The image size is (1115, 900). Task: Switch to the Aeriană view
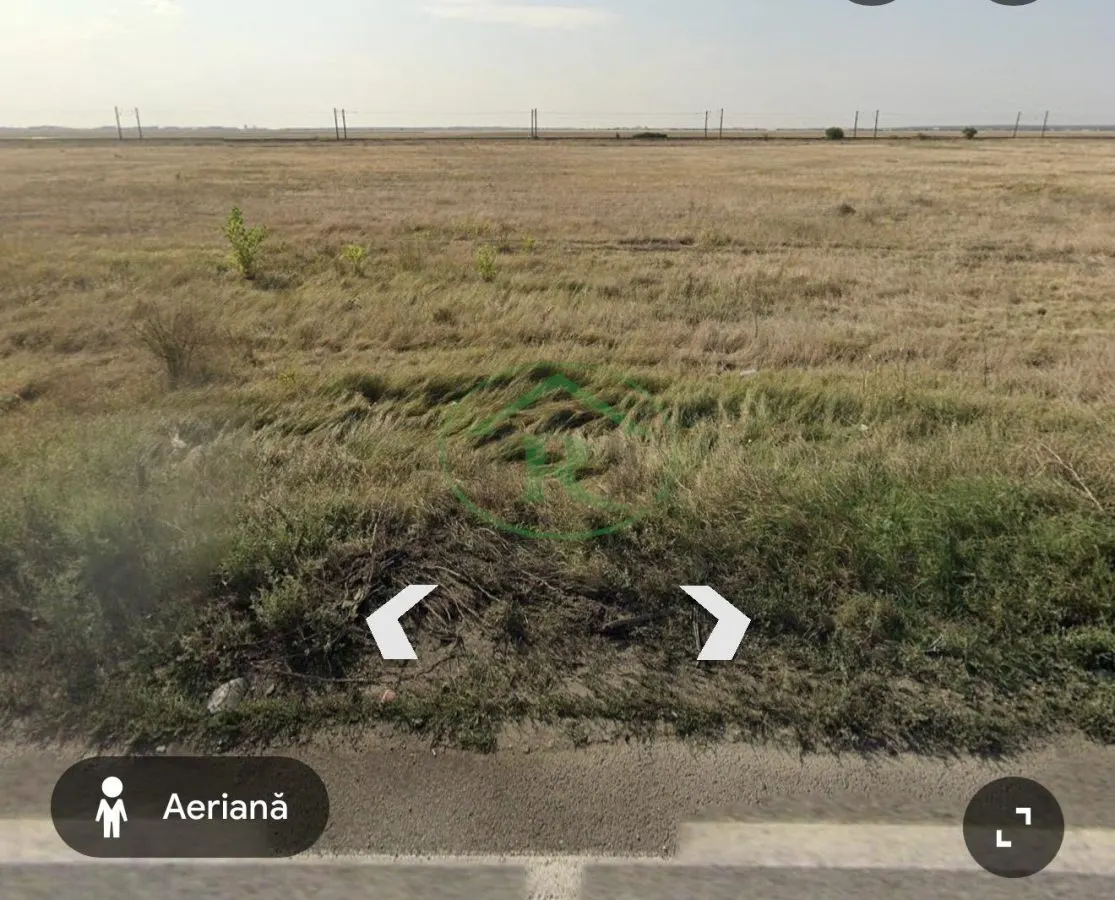tap(190, 807)
